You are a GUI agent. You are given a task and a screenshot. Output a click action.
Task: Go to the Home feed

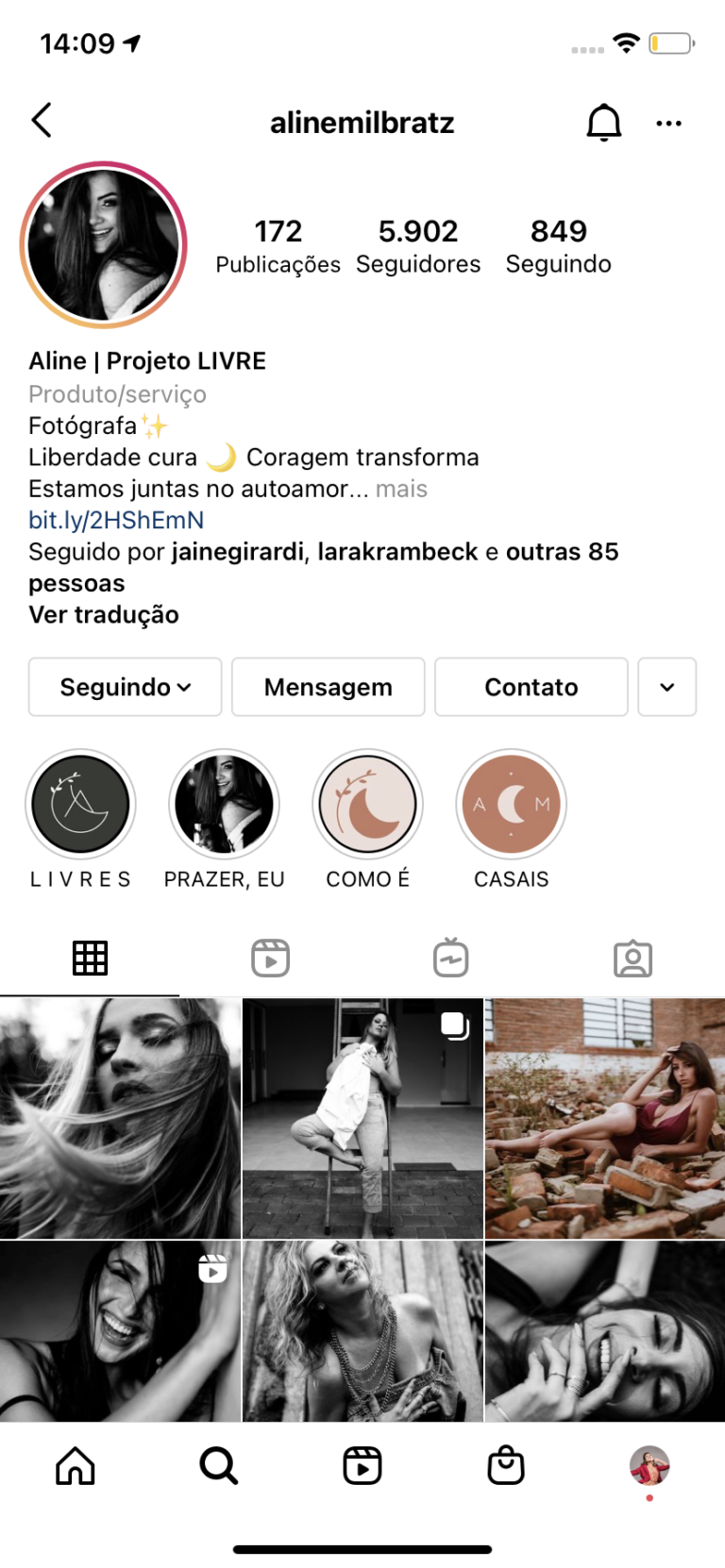point(76,1466)
